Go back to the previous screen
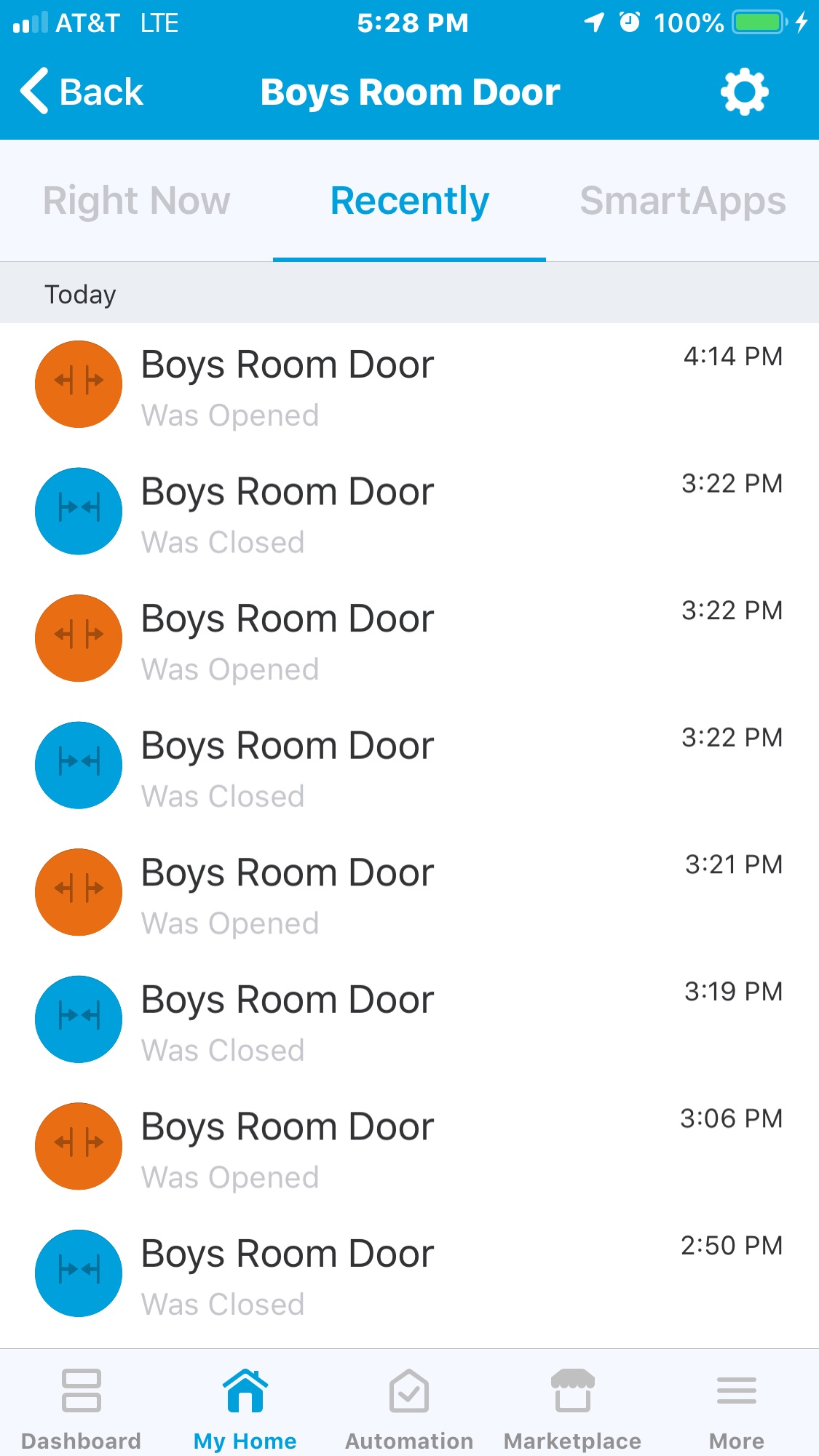 pos(82,92)
